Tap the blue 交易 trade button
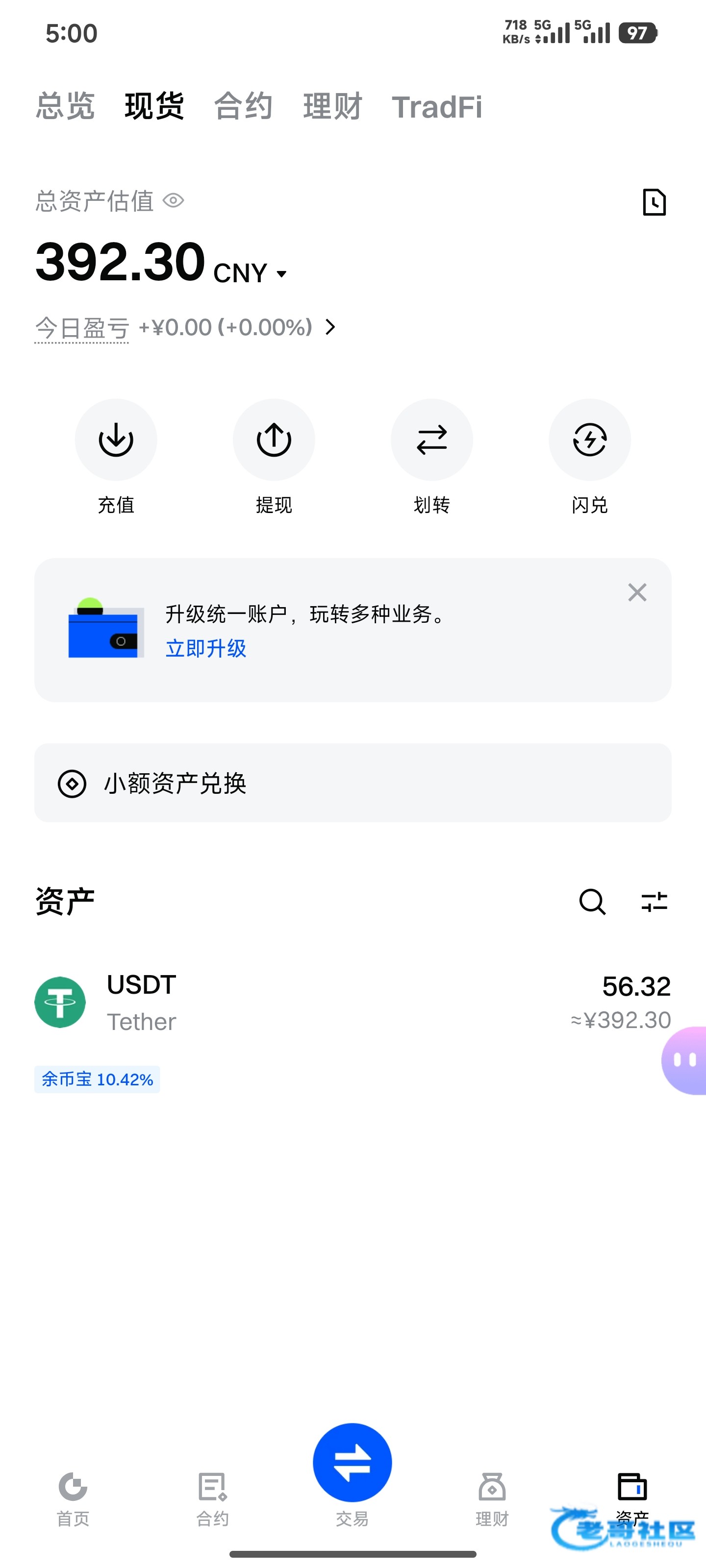The width and height of the screenshot is (706, 1568). tap(352, 1463)
